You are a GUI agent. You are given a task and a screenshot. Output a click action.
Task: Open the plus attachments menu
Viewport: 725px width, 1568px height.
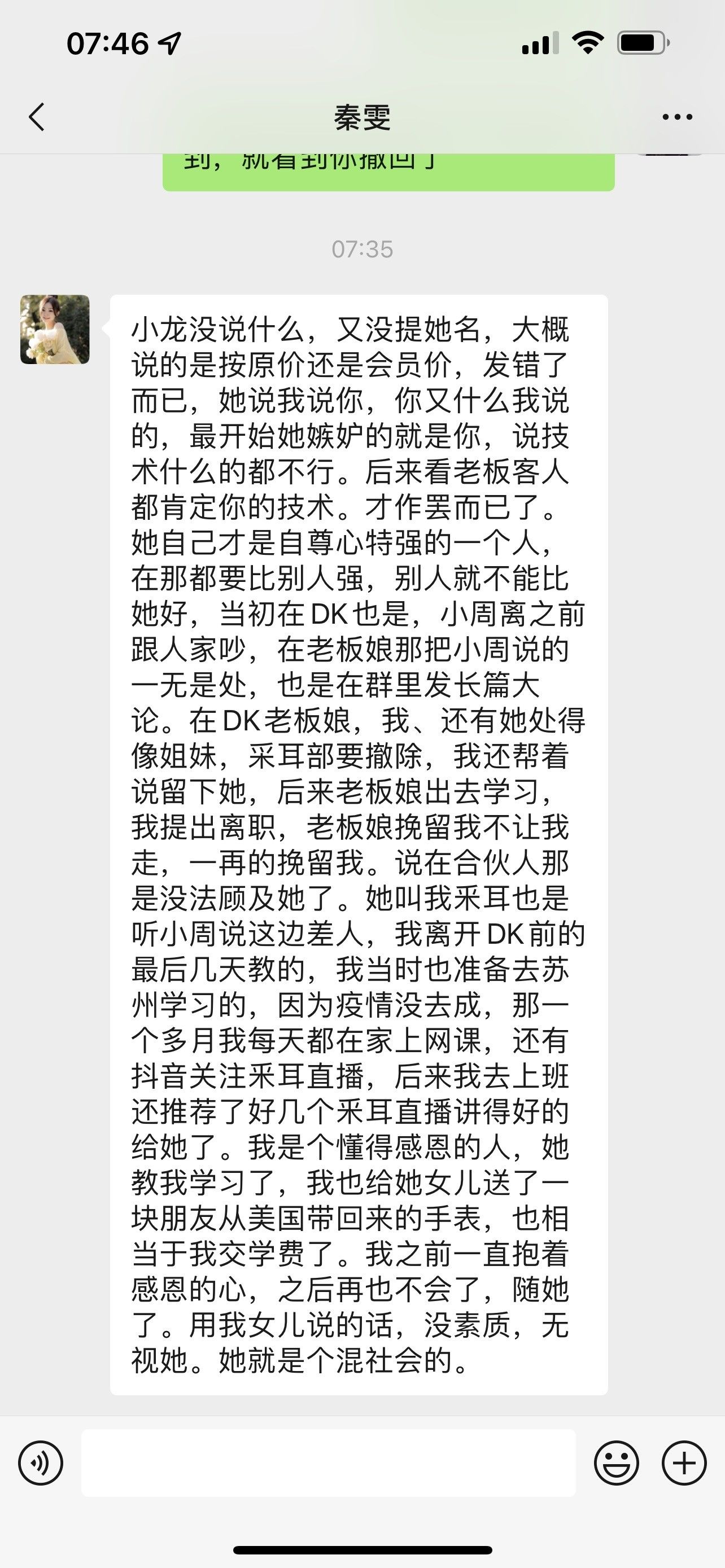click(684, 1464)
